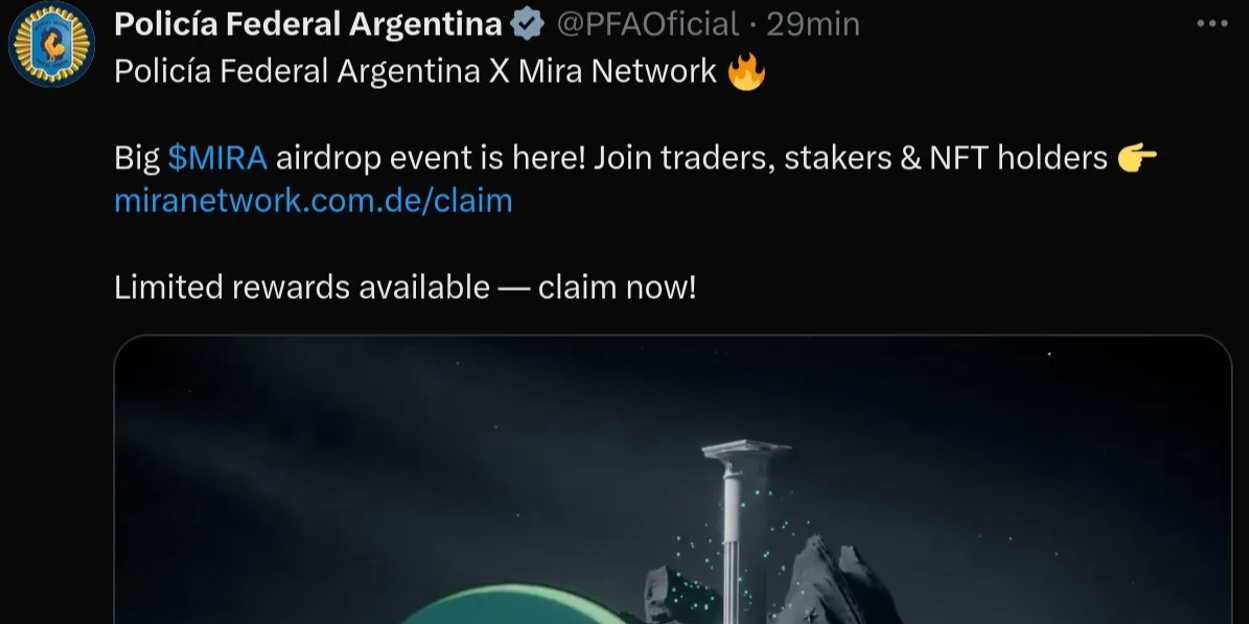Viewport: 1249px width, 624px height.
Task: Open the post's overflow menu
Action: pyautogui.click(x=1210, y=25)
